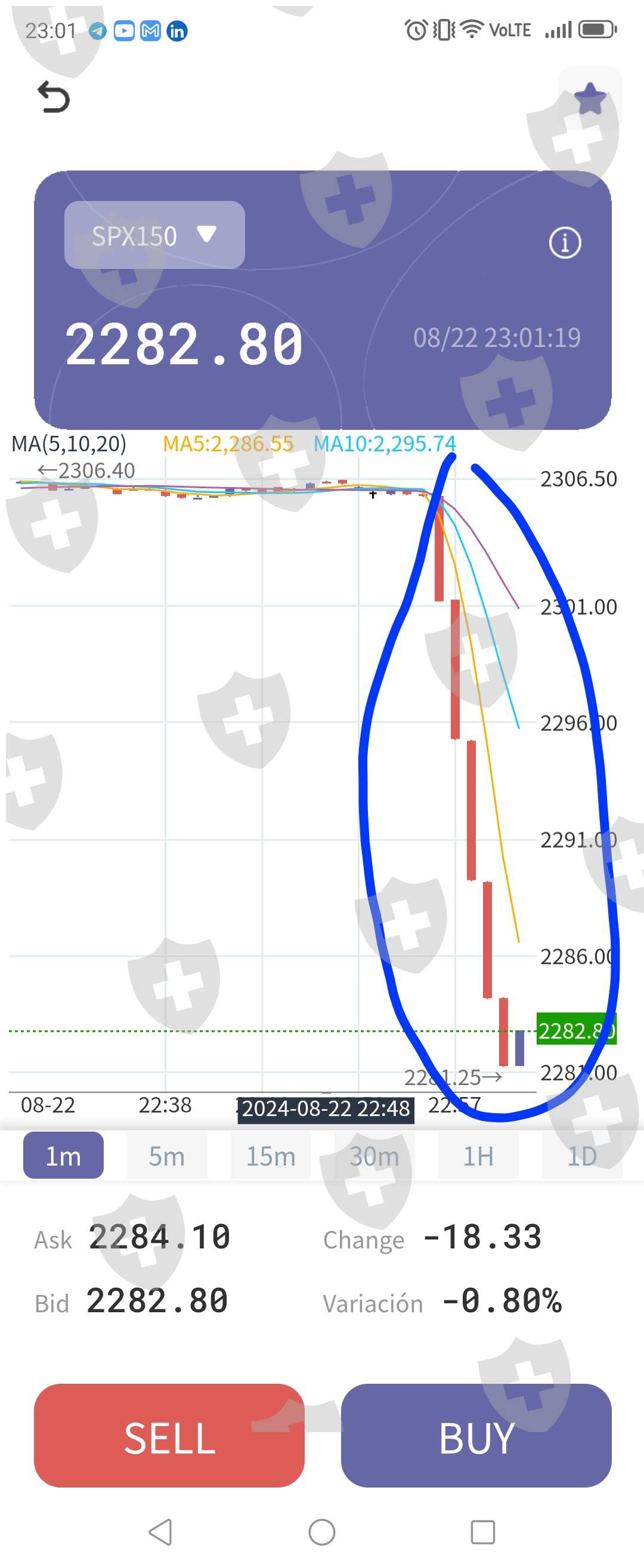Tap the red SELL button
644x1568 pixels.
(x=169, y=1436)
